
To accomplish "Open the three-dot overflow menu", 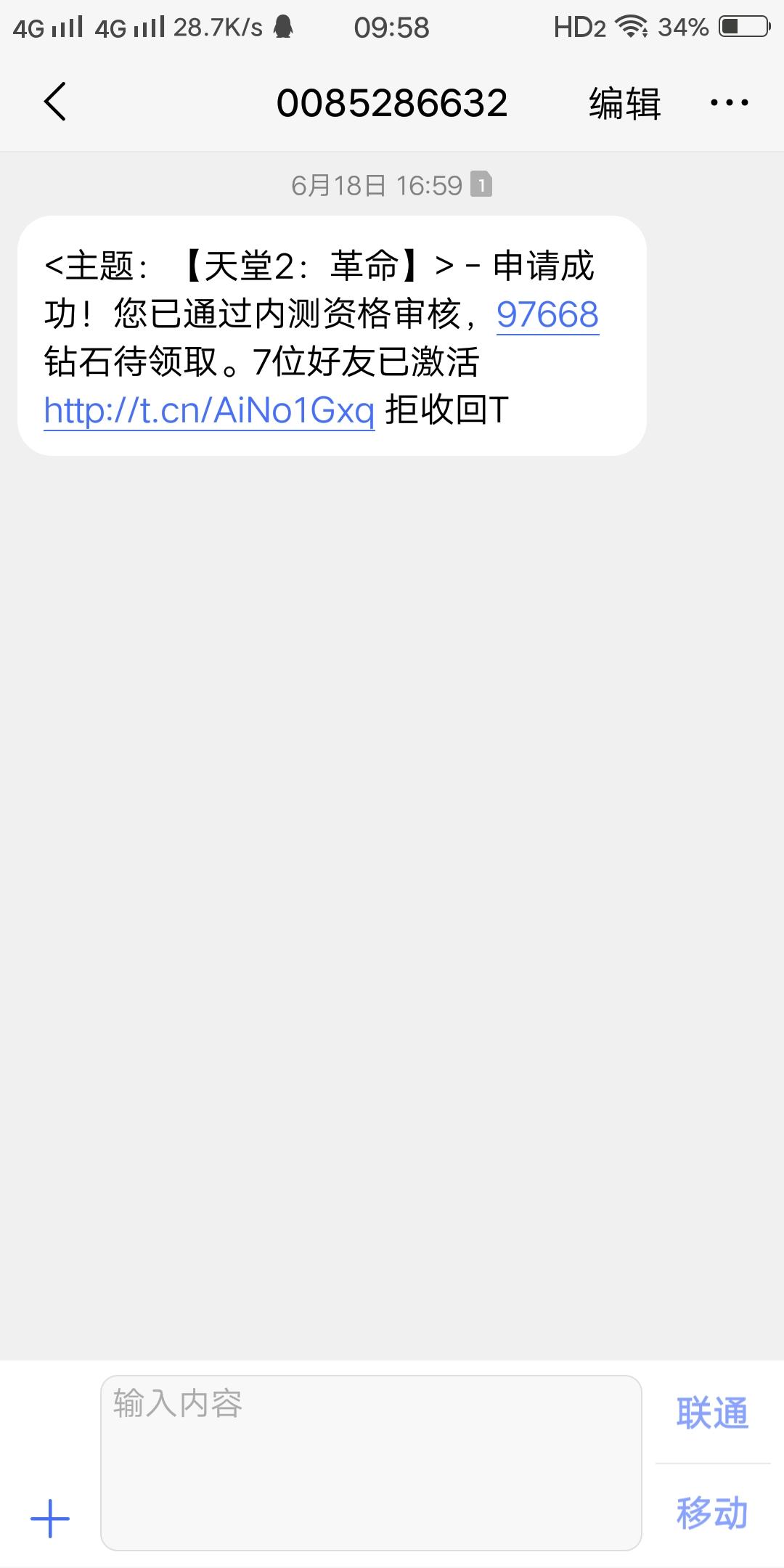I will point(729,102).
